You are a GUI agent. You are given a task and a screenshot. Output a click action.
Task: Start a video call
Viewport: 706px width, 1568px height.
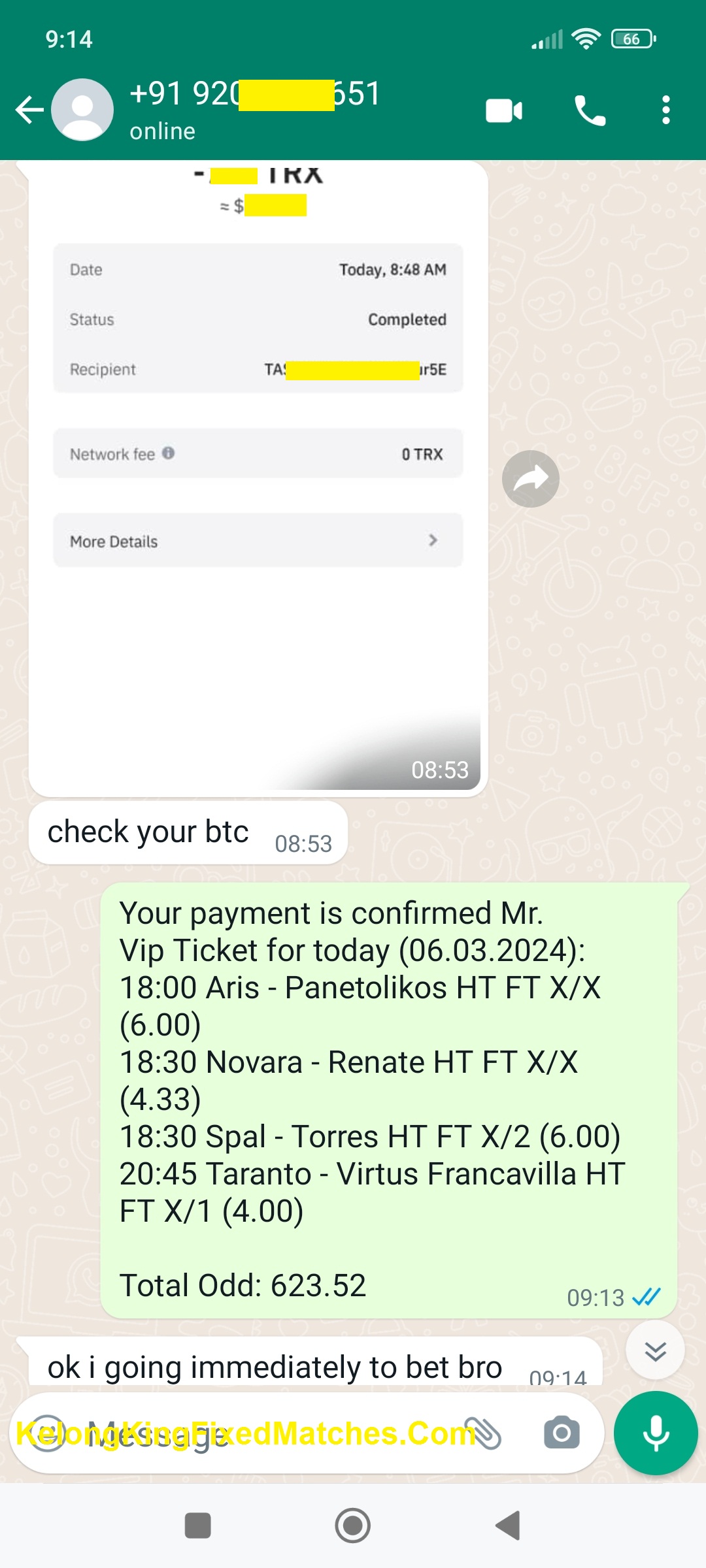click(x=504, y=110)
